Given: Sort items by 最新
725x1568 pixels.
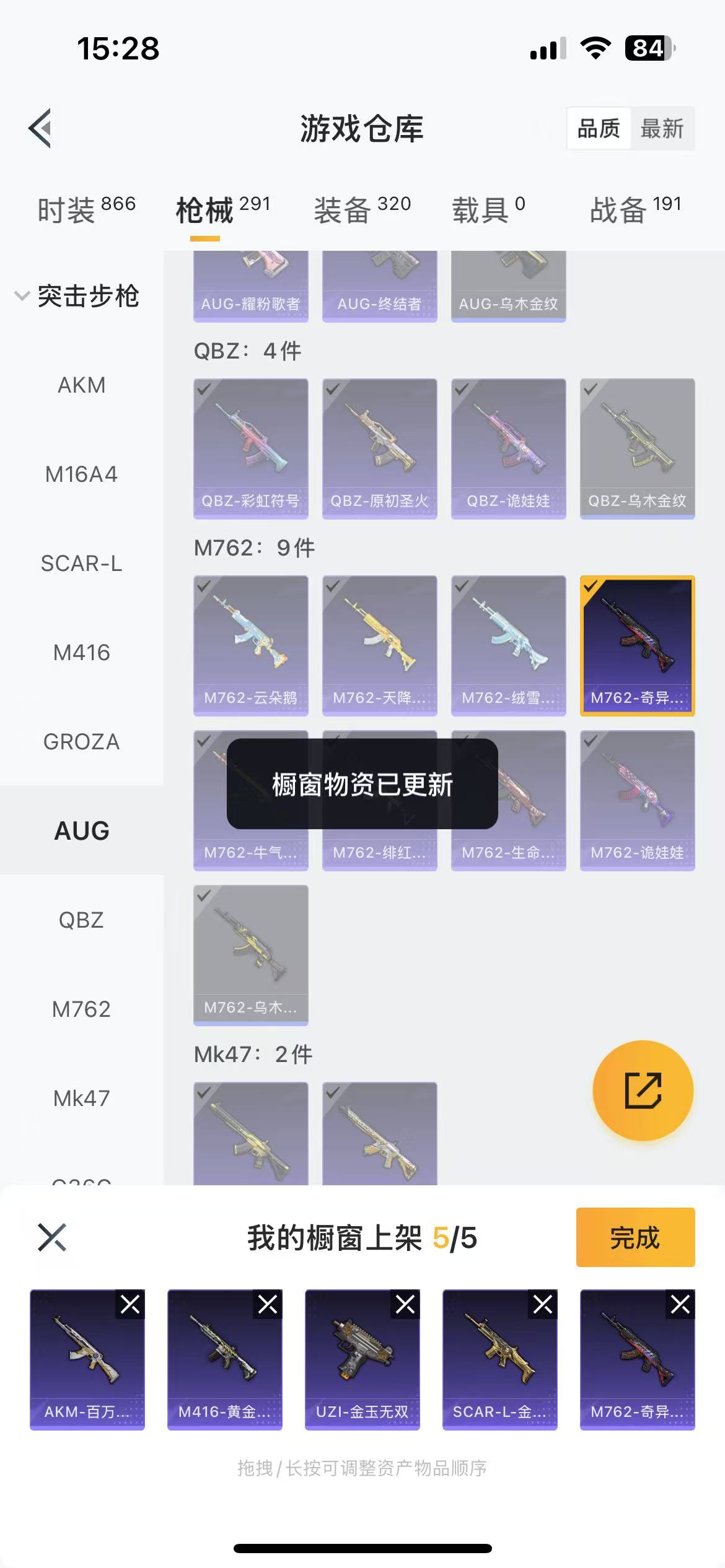Looking at the screenshot, I should [x=662, y=129].
